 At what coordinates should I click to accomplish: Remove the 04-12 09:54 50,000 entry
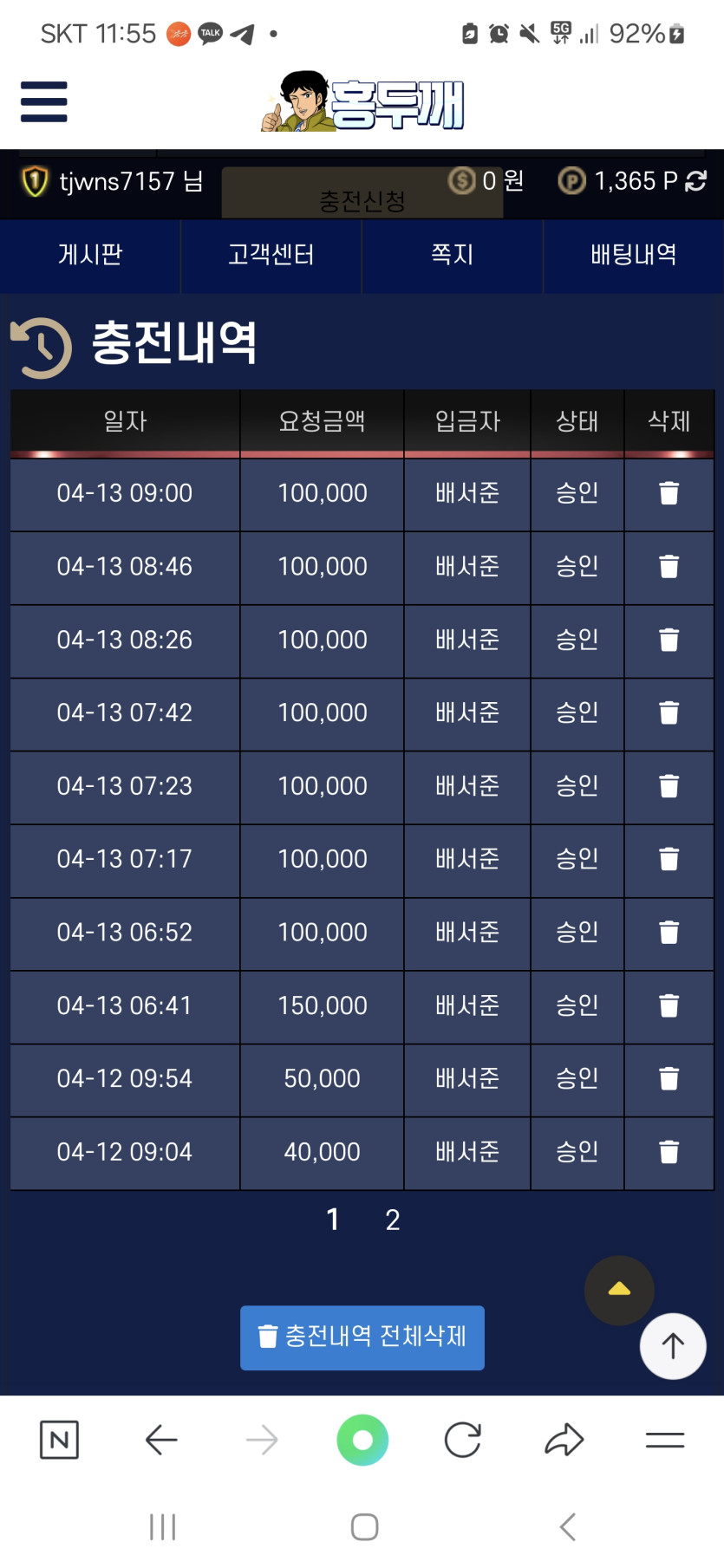(x=669, y=1078)
